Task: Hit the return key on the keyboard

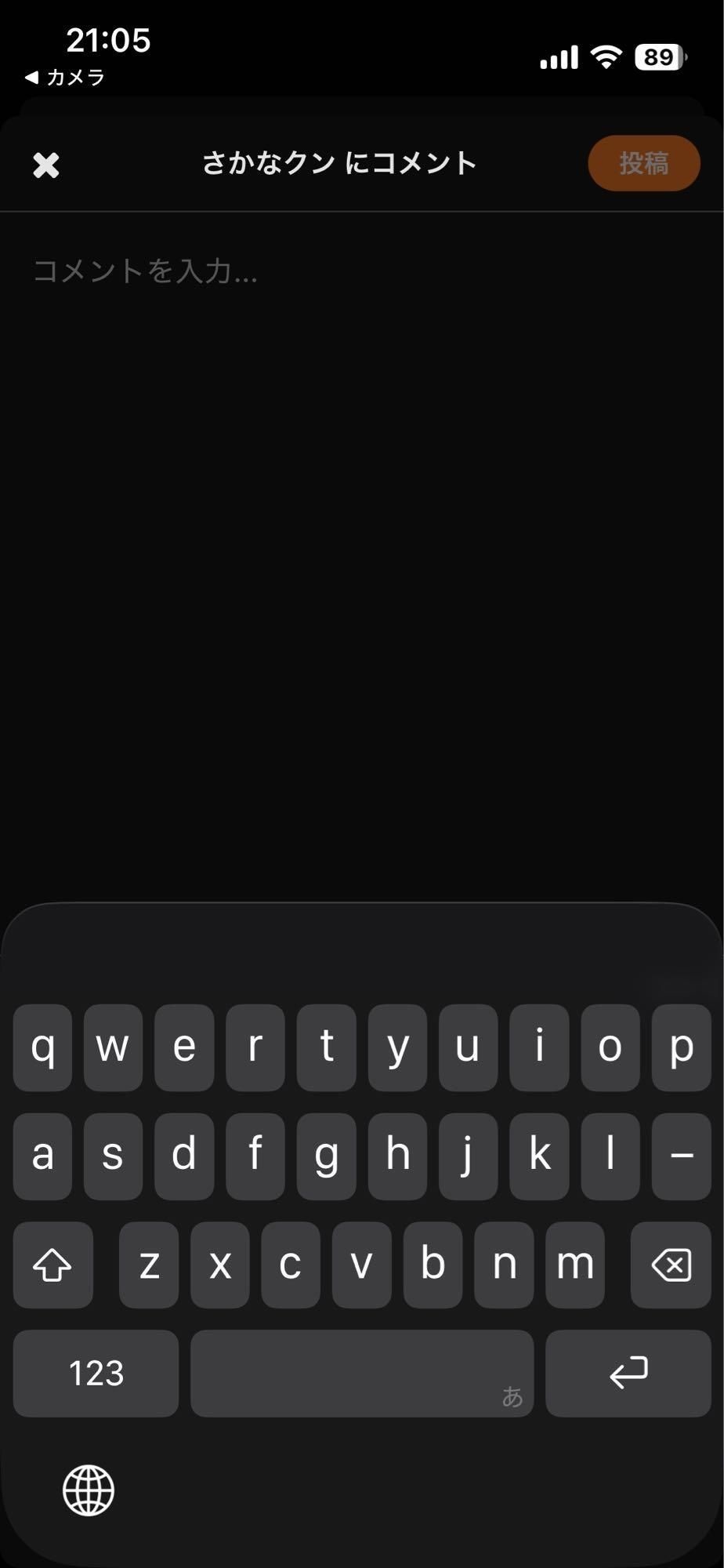Action: [628, 1374]
